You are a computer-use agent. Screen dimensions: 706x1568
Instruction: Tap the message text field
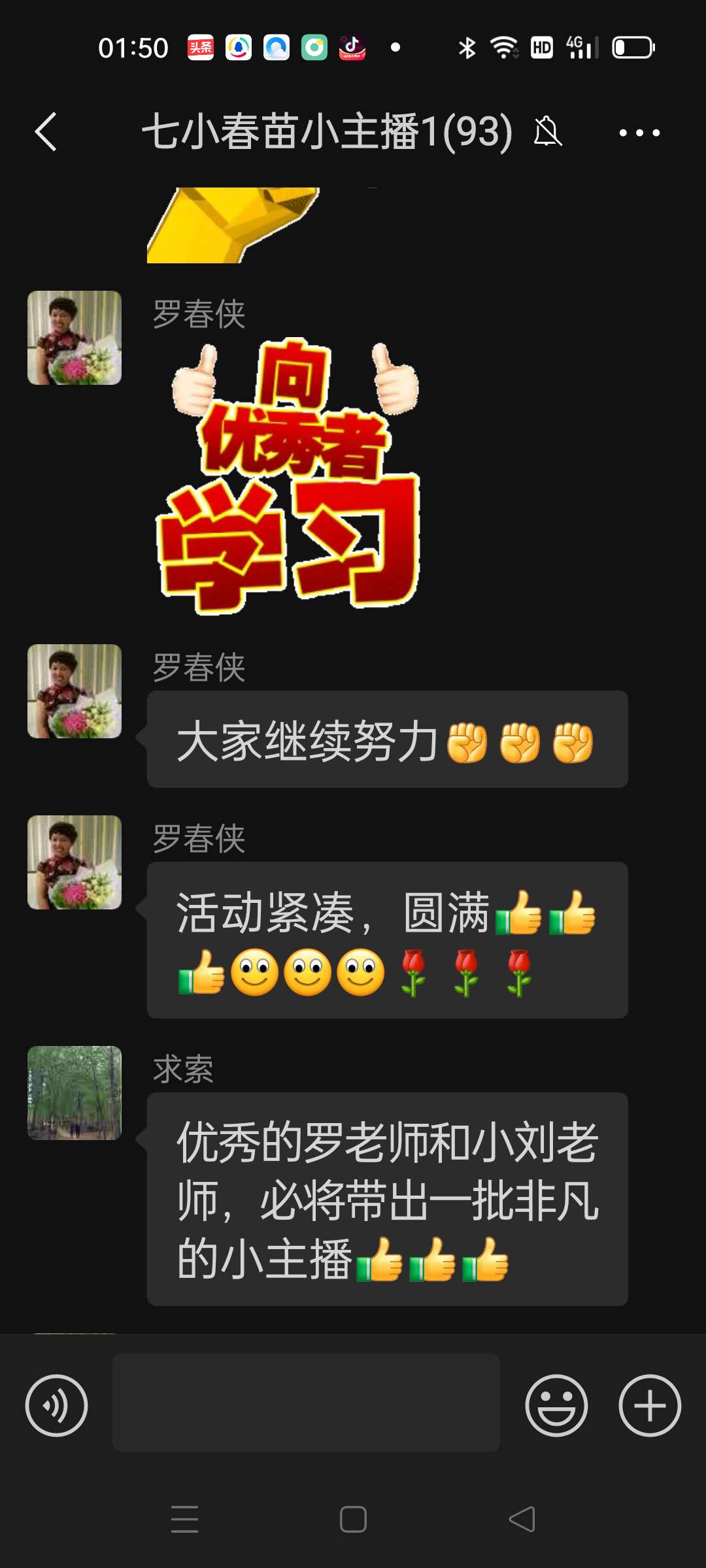tap(306, 1403)
